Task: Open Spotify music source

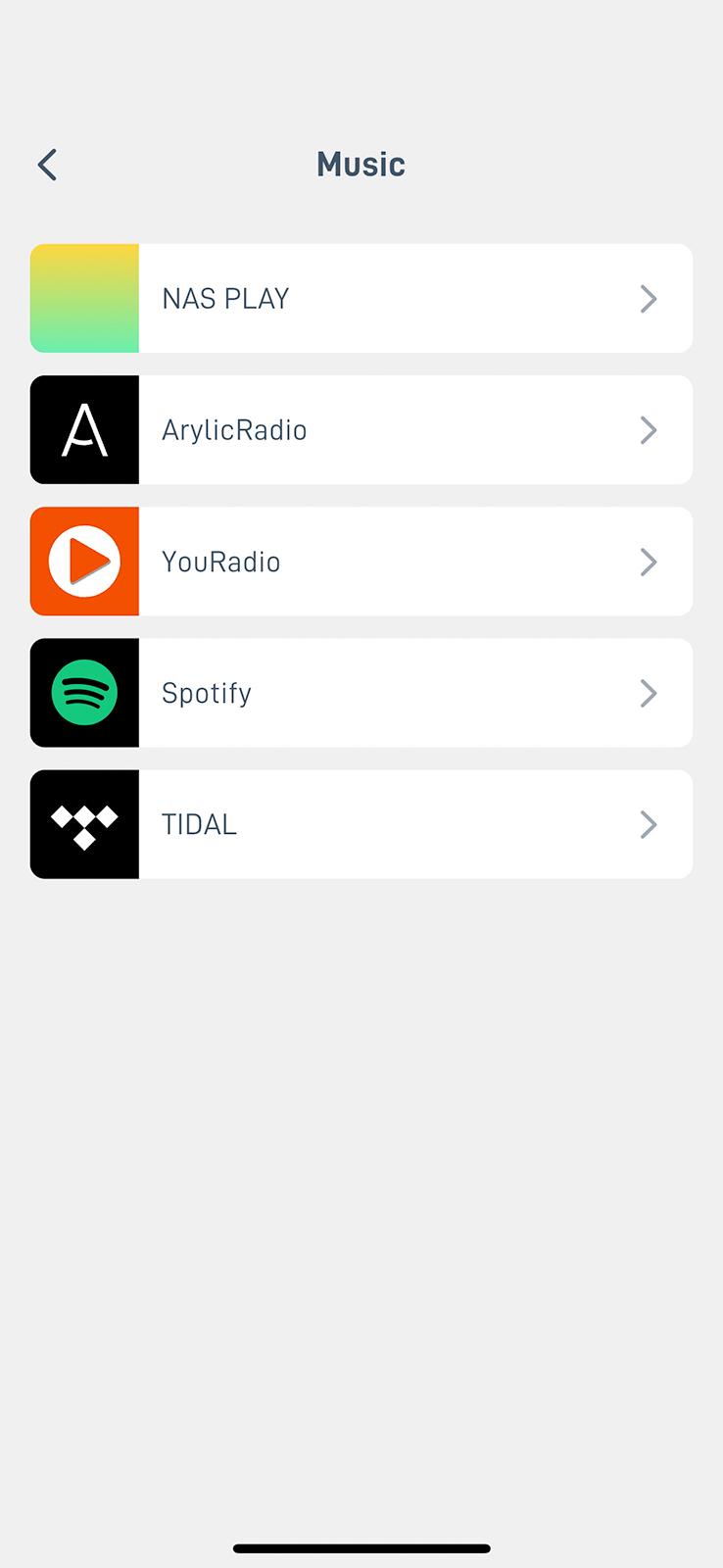Action: 361,693
